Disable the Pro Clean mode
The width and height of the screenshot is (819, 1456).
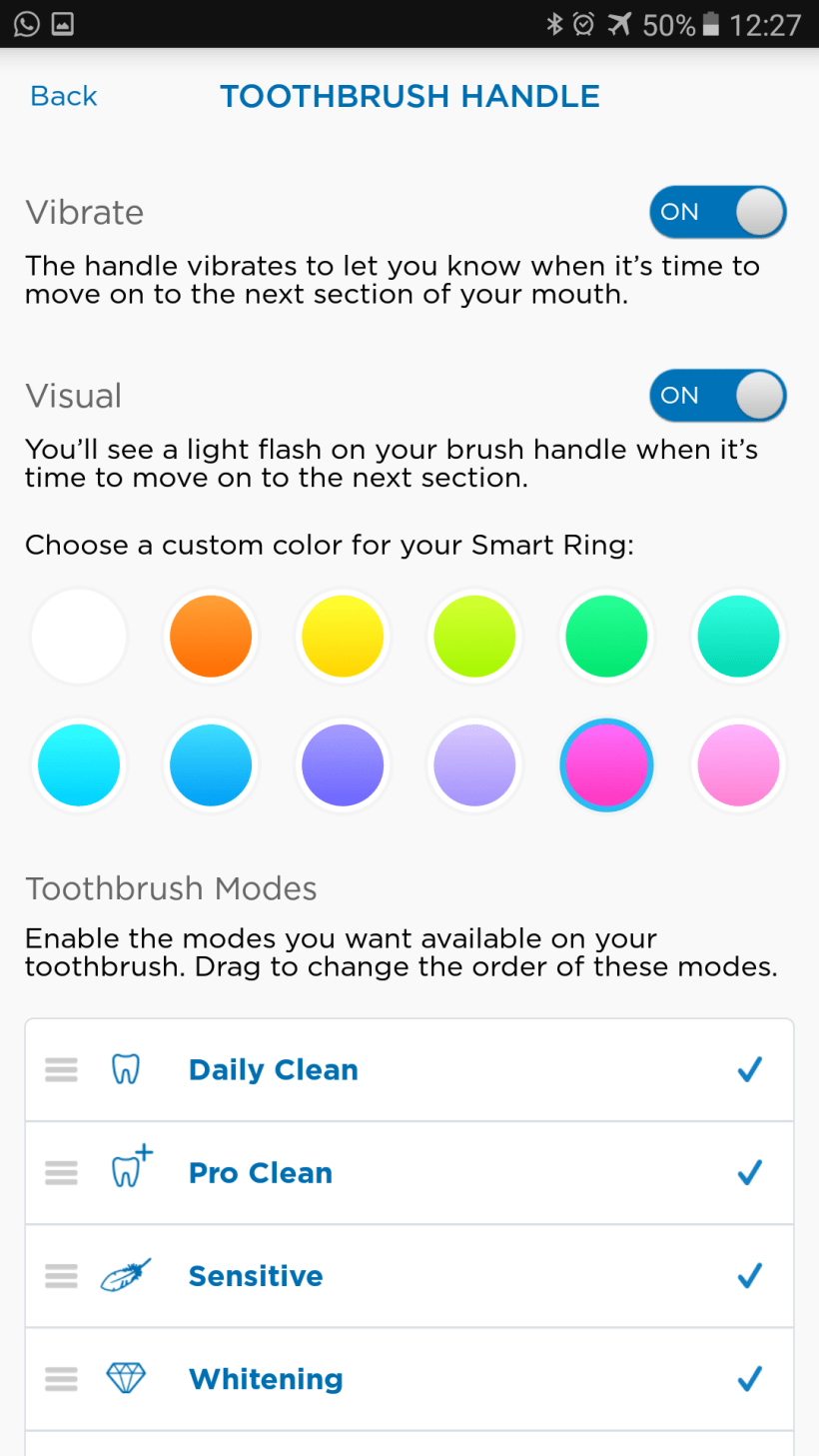pyautogui.click(x=749, y=1173)
